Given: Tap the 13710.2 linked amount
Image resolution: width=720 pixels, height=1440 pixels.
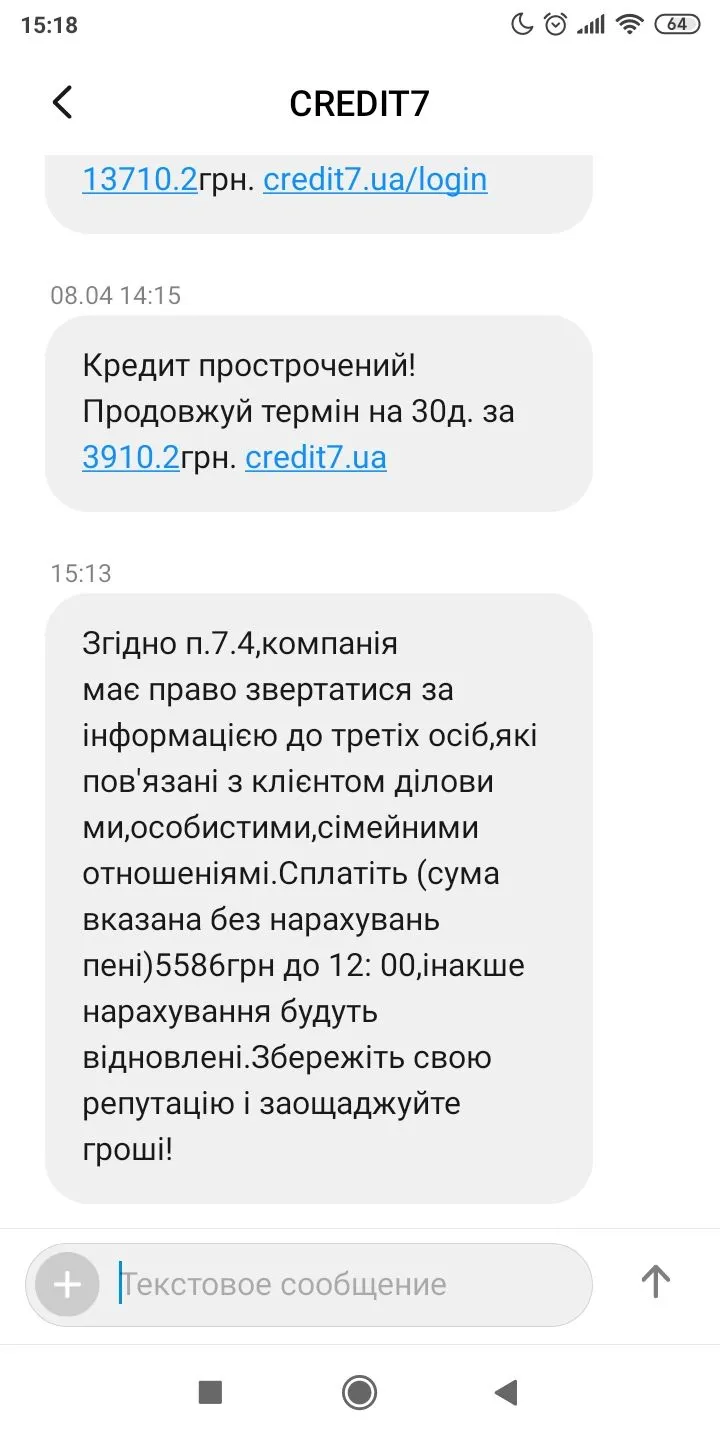Looking at the screenshot, I should point(139,180).
